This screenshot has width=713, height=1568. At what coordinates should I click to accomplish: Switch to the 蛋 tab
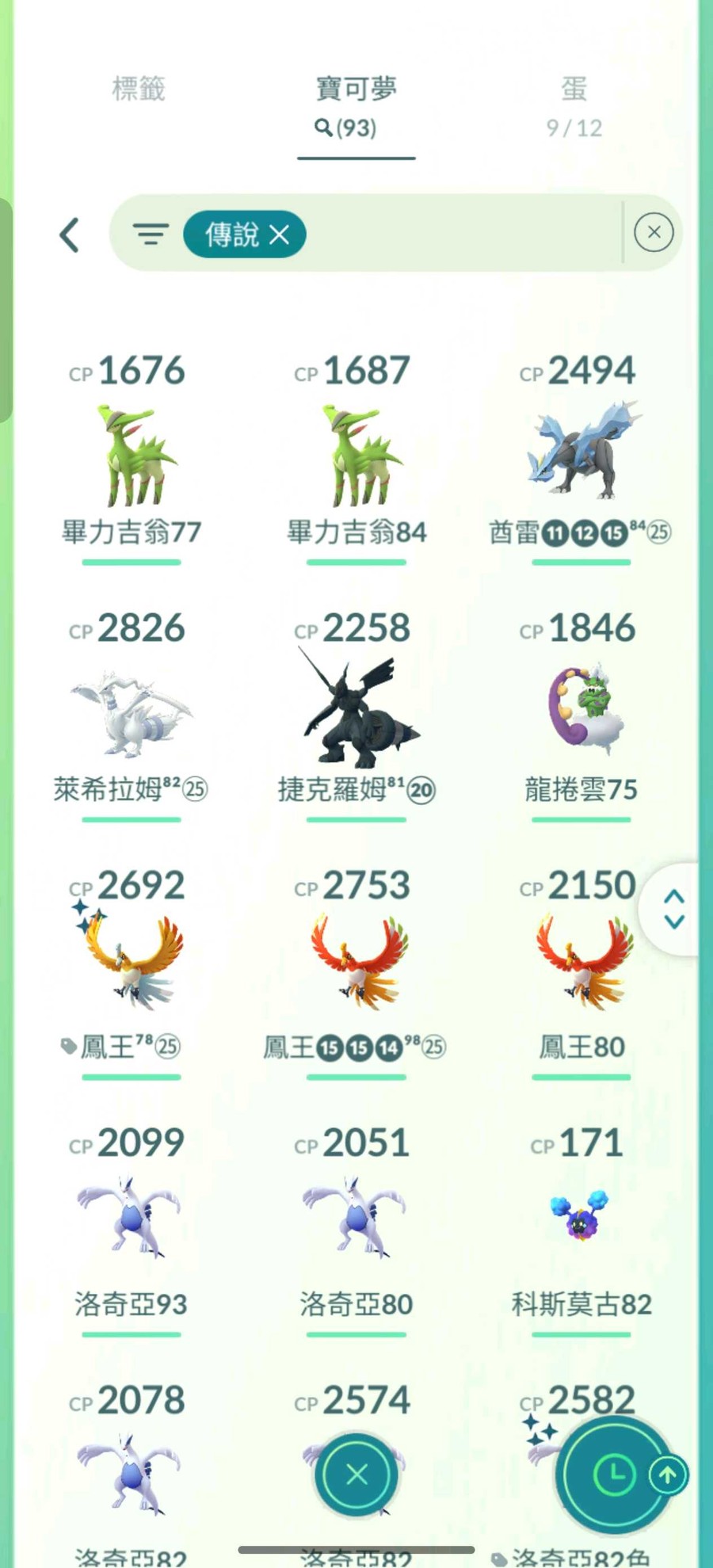pyautogui.click(x=574, y=105)
